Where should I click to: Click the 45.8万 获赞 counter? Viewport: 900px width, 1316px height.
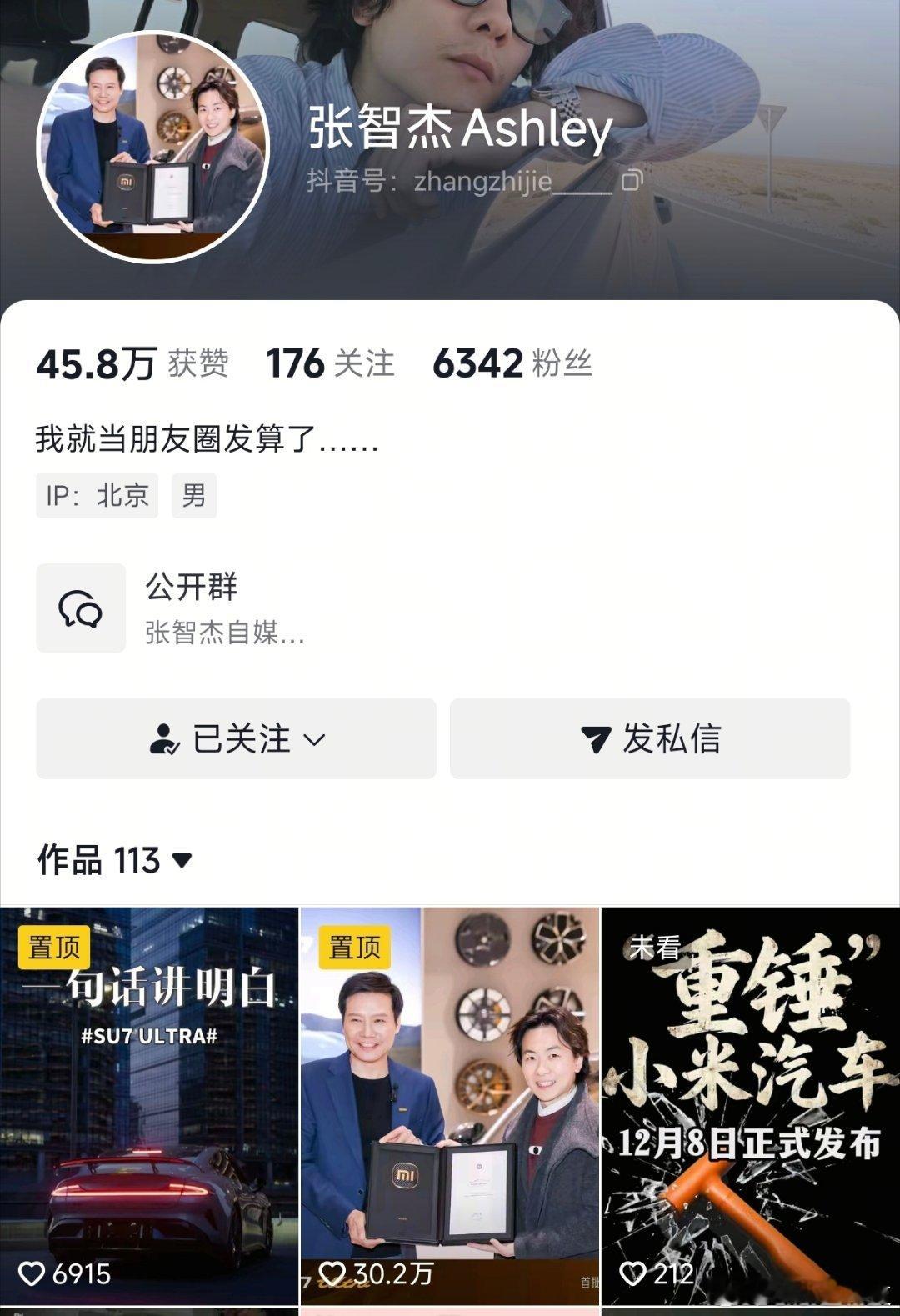point(131,364)
